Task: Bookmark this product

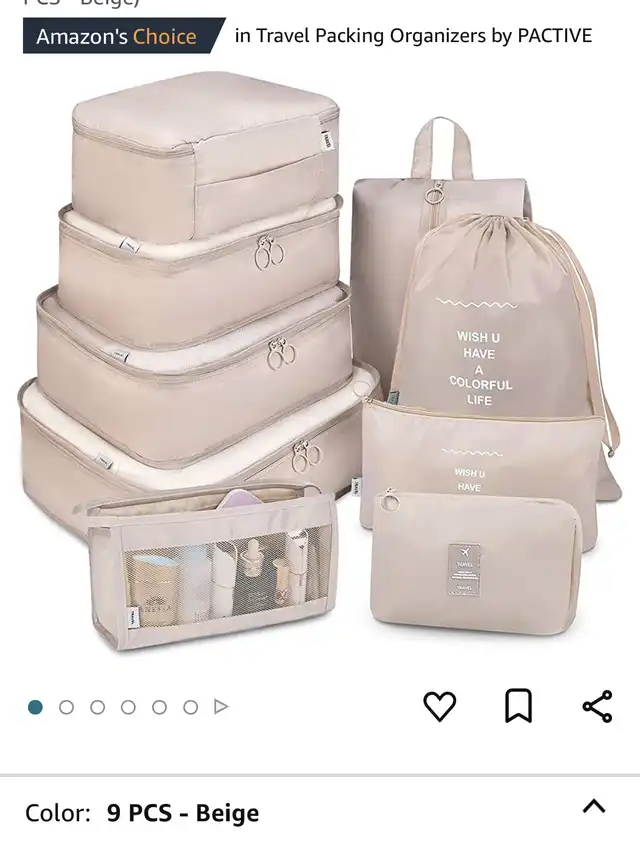Action: [518, 706]
